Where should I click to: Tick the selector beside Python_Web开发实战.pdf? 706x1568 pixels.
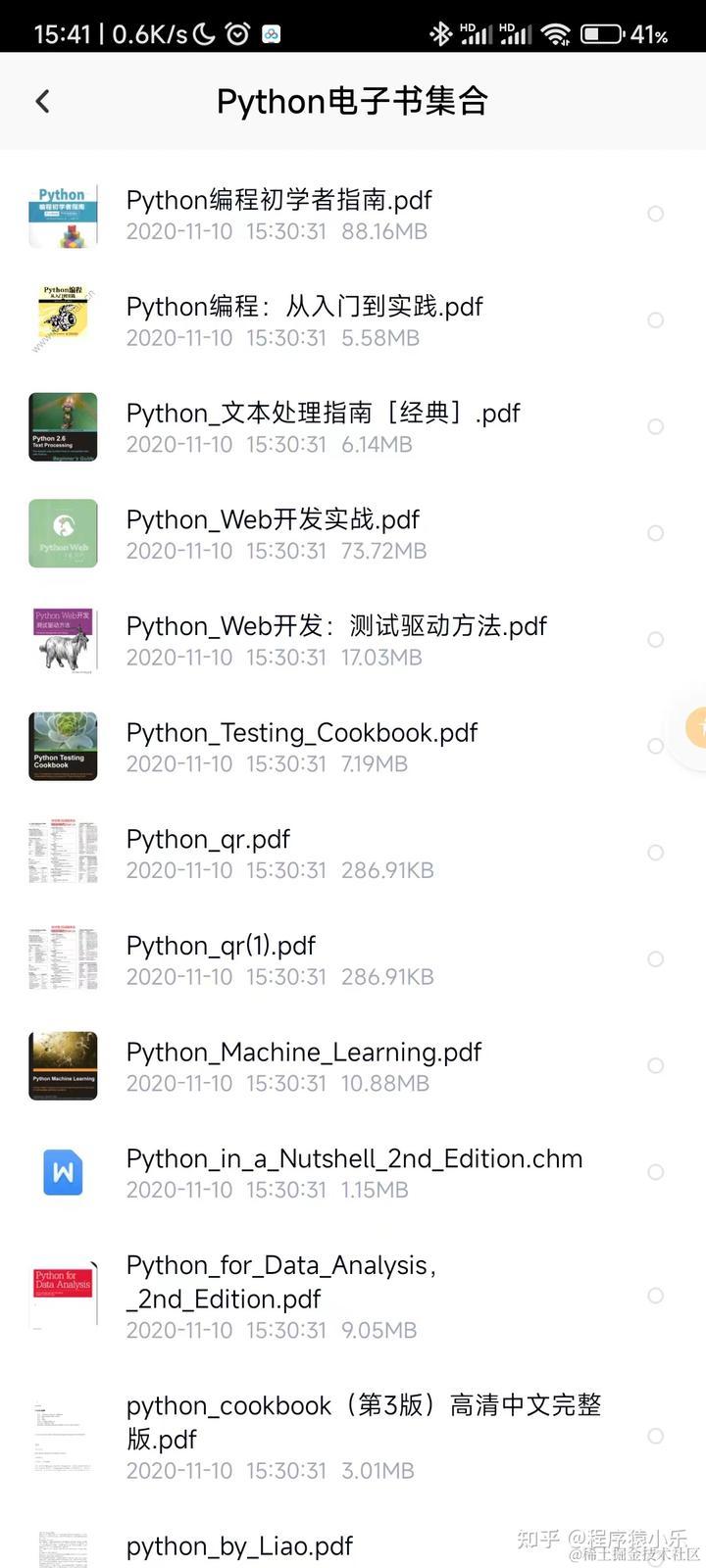pyautogui.click(x=656, y=533)
